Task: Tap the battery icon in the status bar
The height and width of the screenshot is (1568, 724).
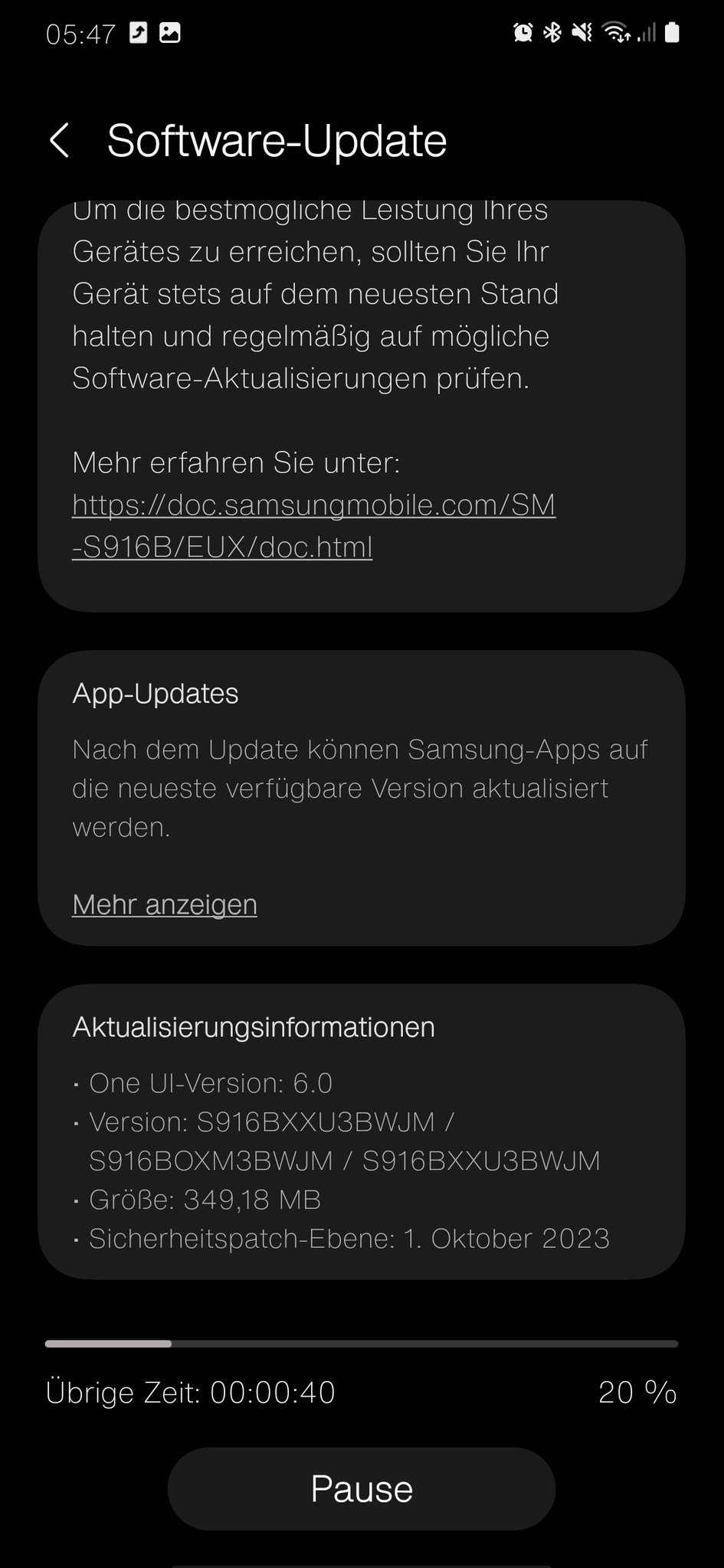Action: (674, 32)
